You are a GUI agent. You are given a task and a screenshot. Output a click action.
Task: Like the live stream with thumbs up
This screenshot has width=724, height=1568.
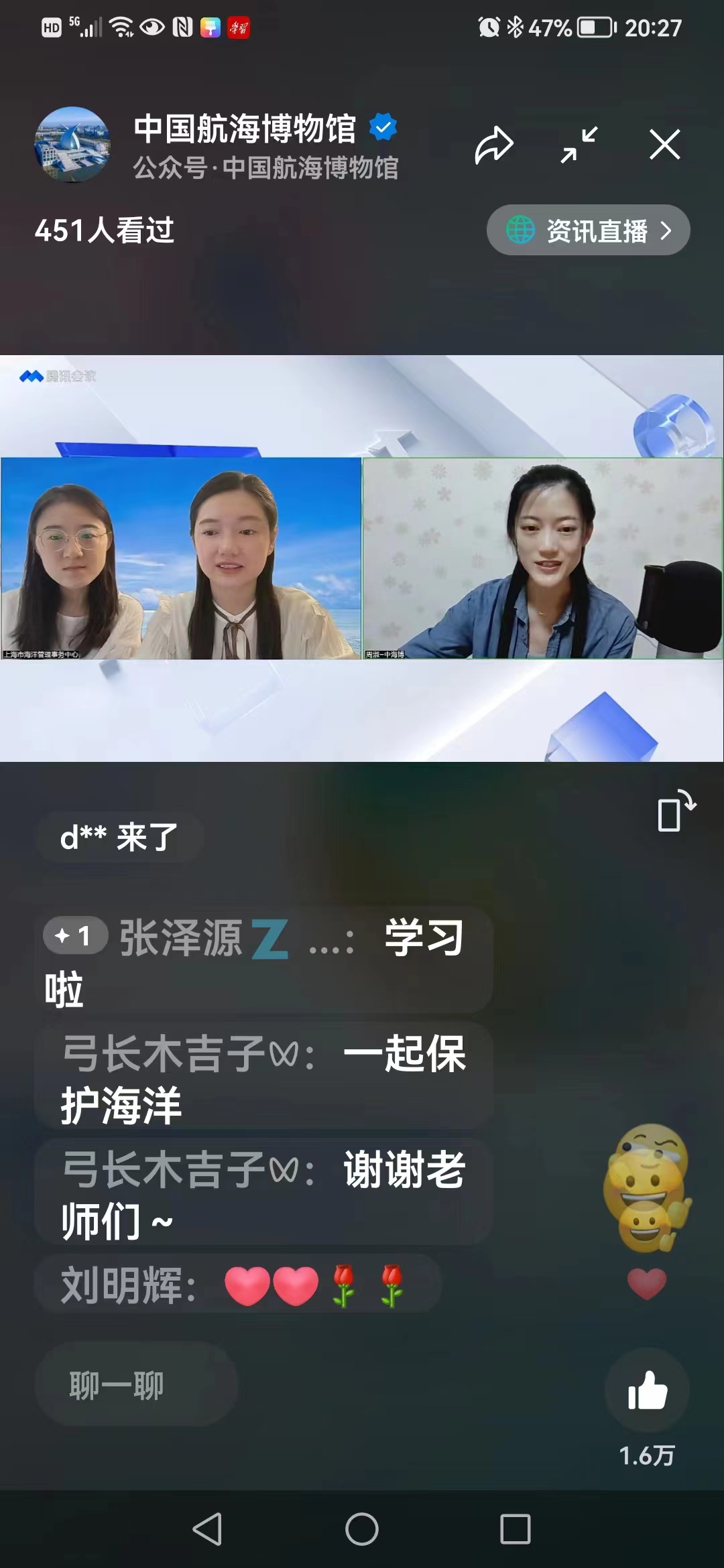tap(647, 1390)
